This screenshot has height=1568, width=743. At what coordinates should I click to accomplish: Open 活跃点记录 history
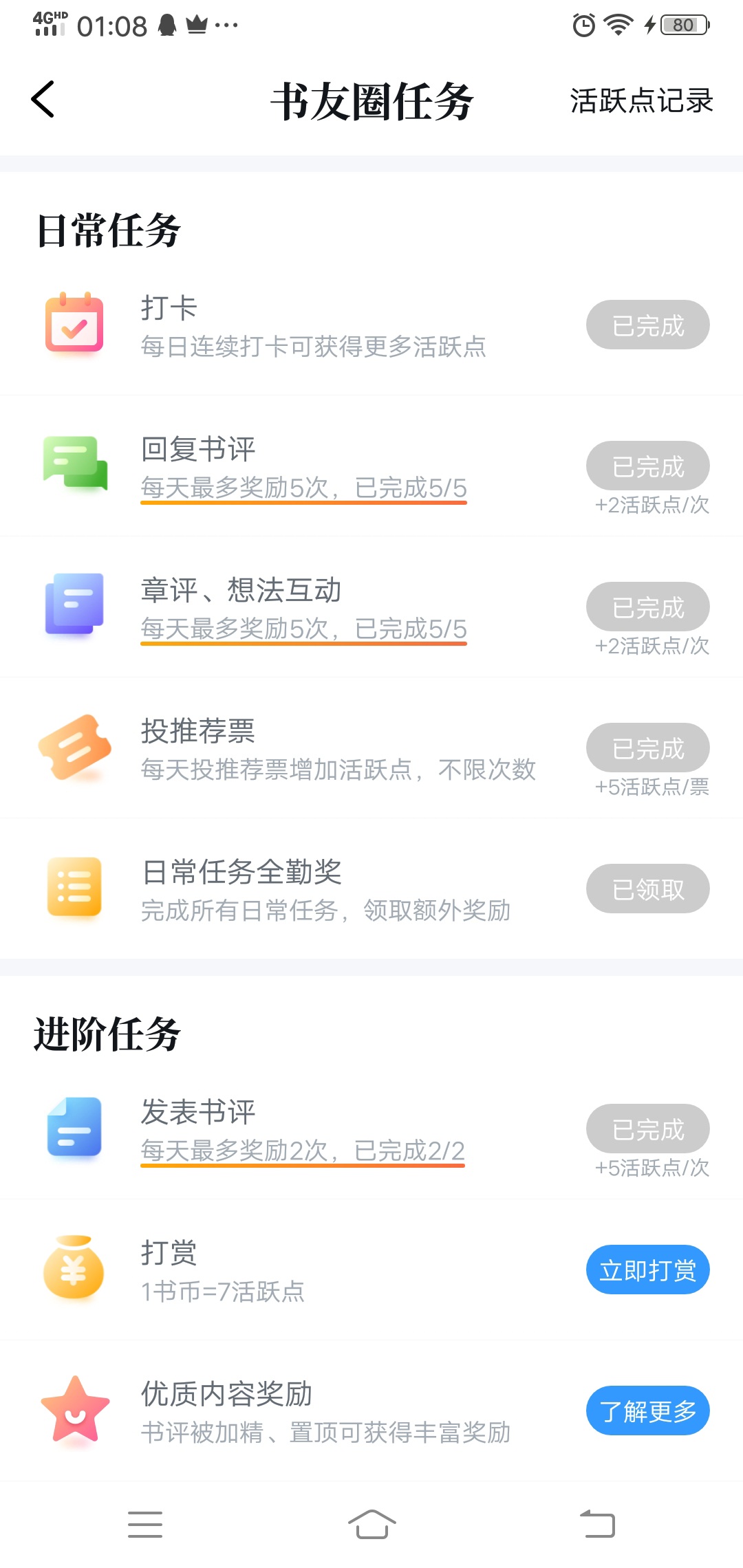641,101
